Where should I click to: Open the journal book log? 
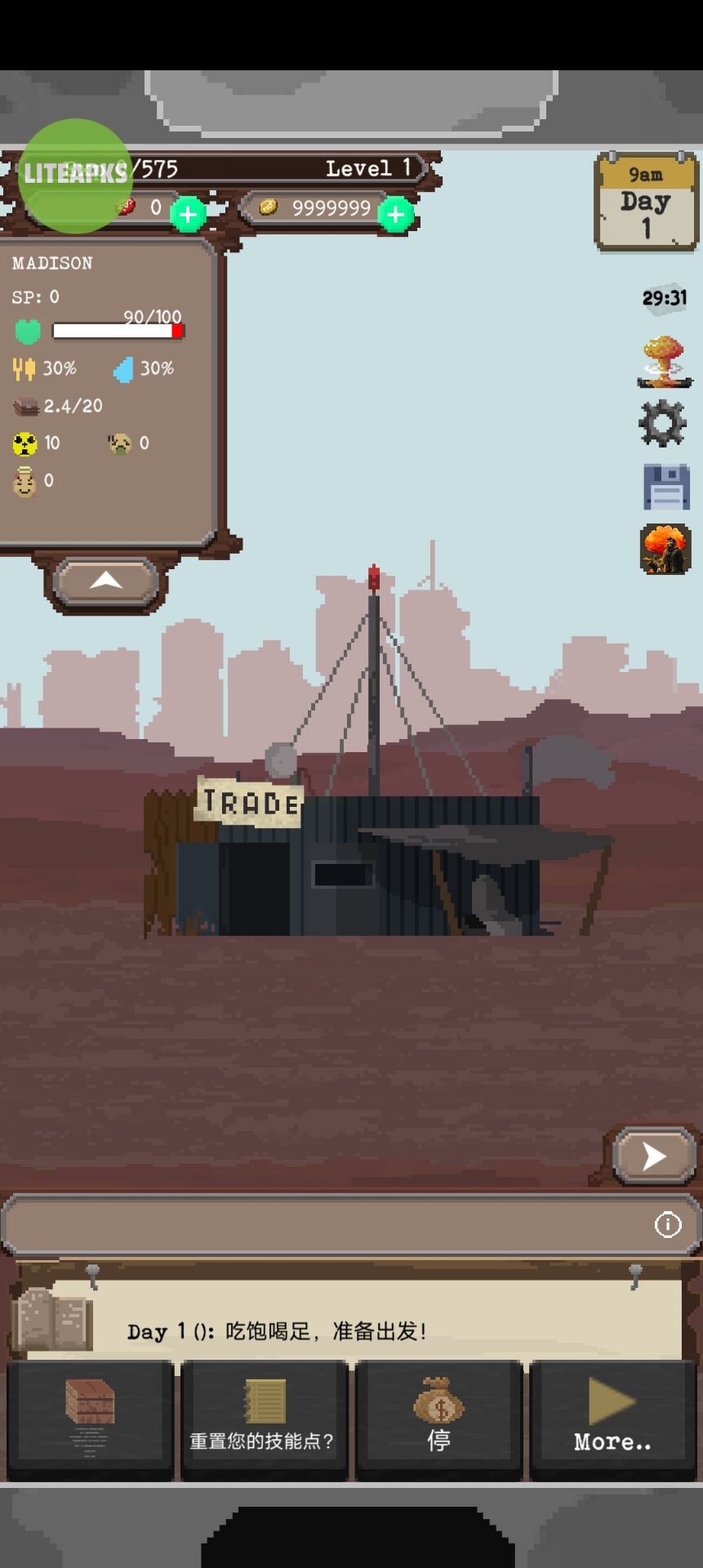(54, 1320)
